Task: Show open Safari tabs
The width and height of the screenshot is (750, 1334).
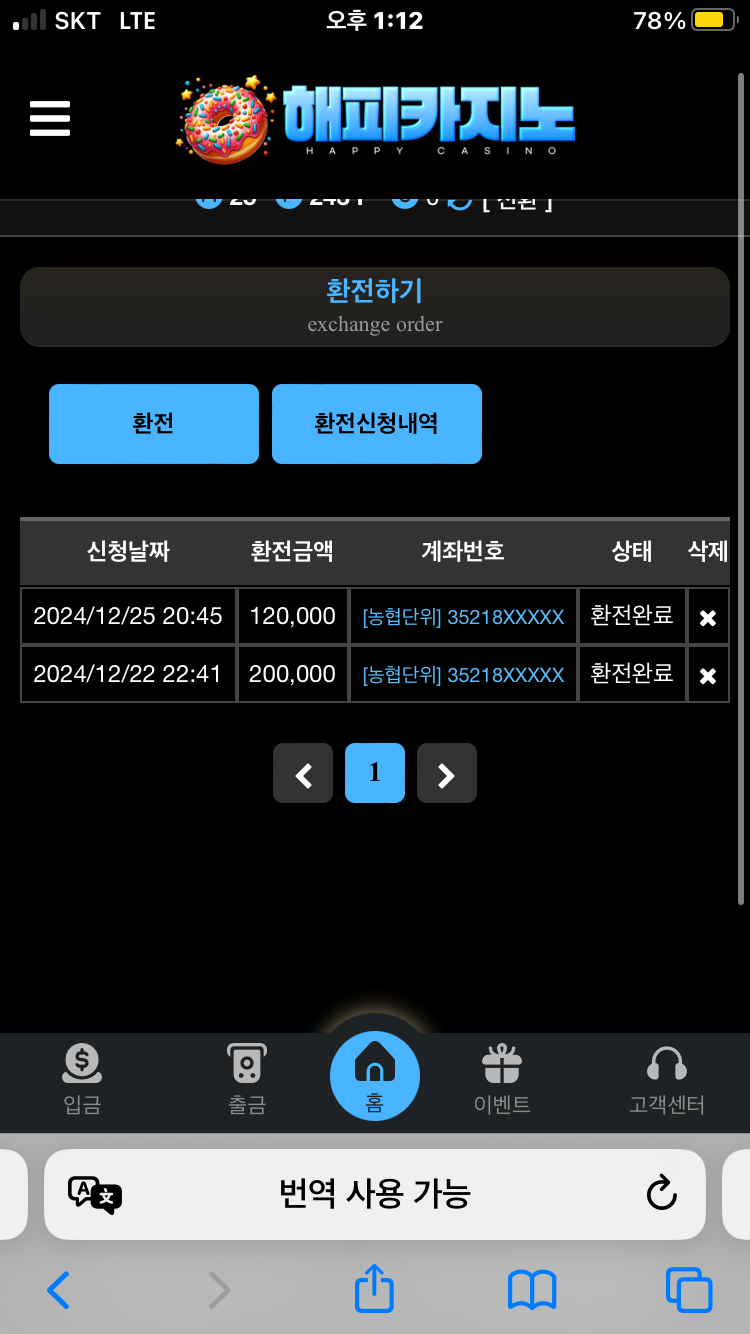Action: pyautogui.click(x=689, y=1290)
